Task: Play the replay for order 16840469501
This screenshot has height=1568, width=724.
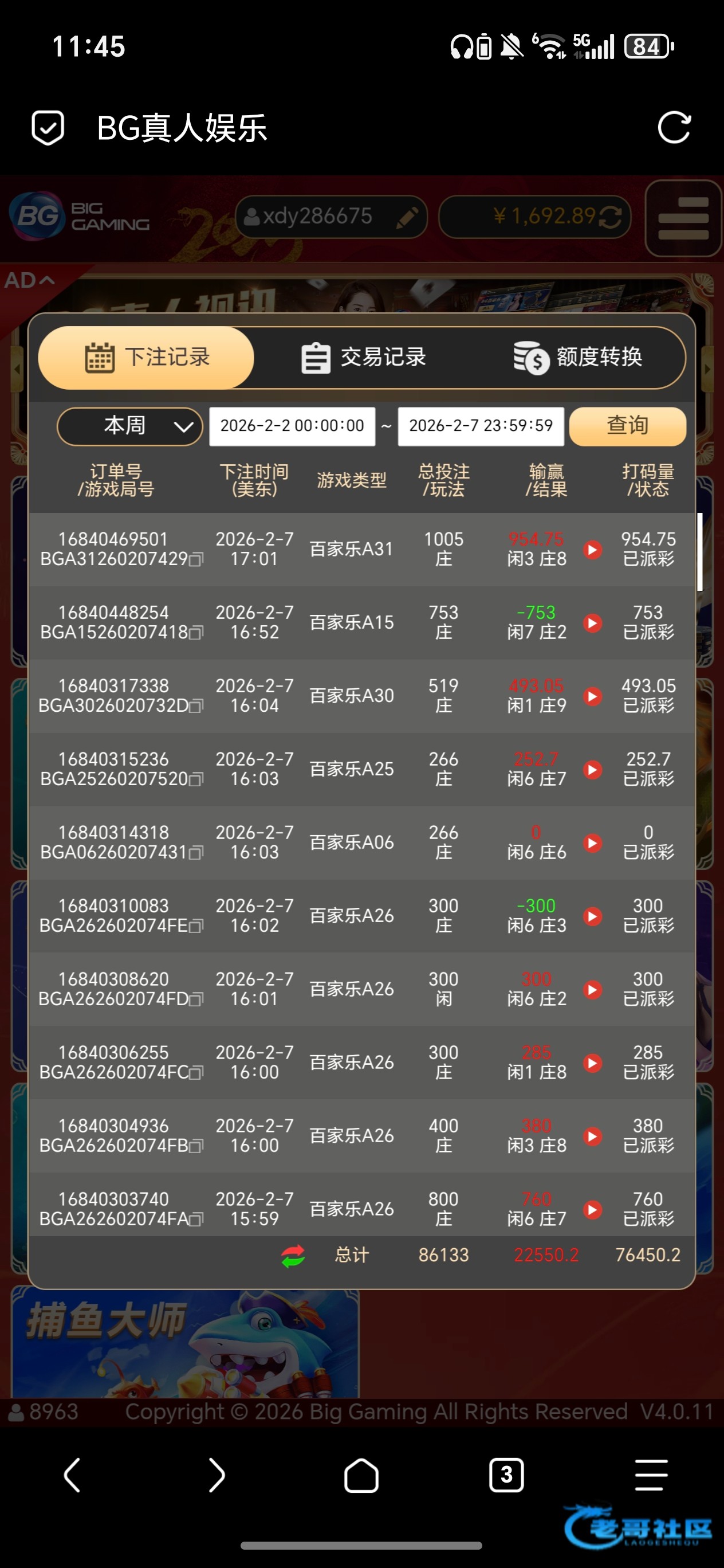Action: 593,550
